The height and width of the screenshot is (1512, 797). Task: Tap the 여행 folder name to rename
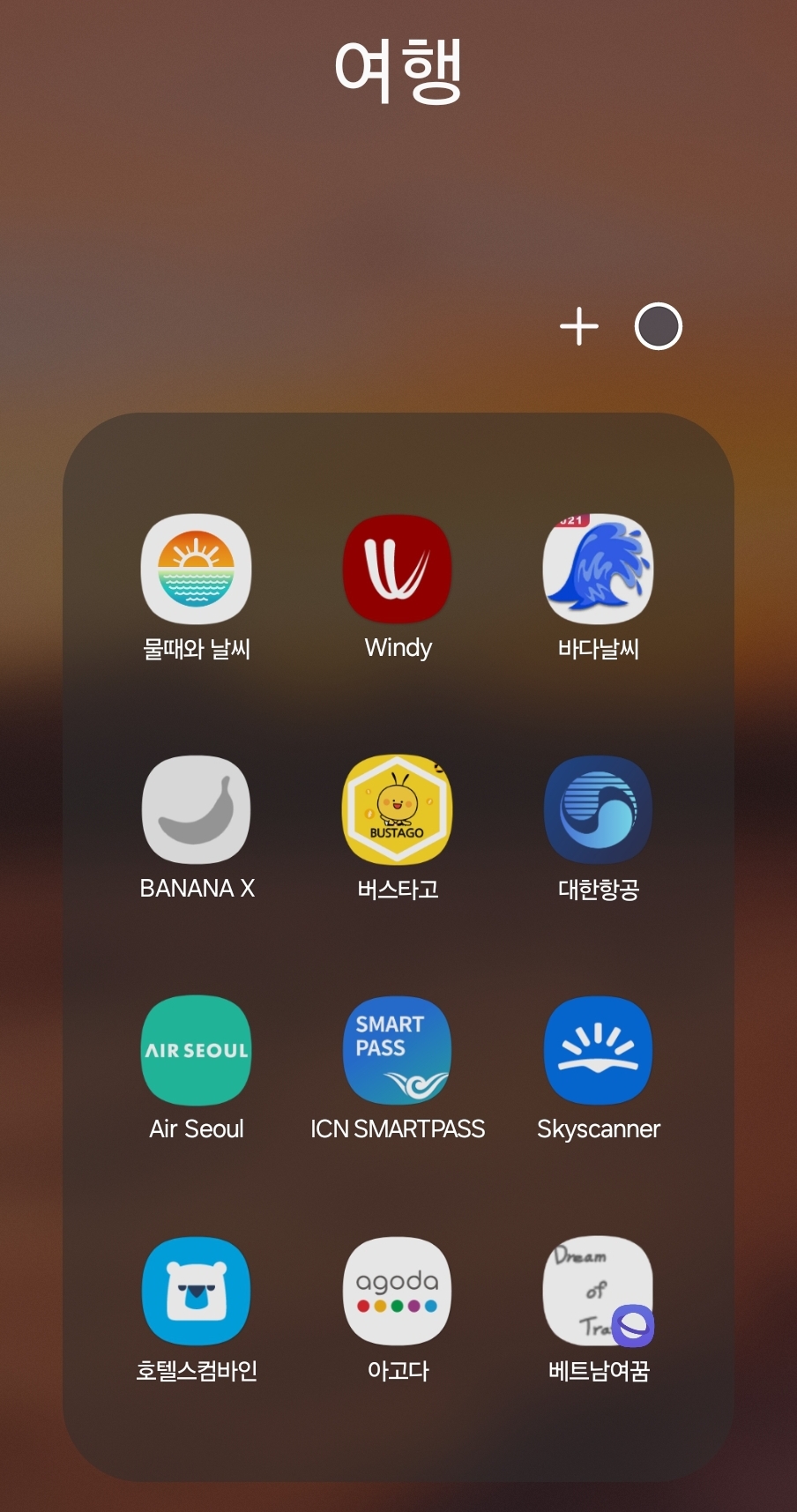click(x=398, y=71)
